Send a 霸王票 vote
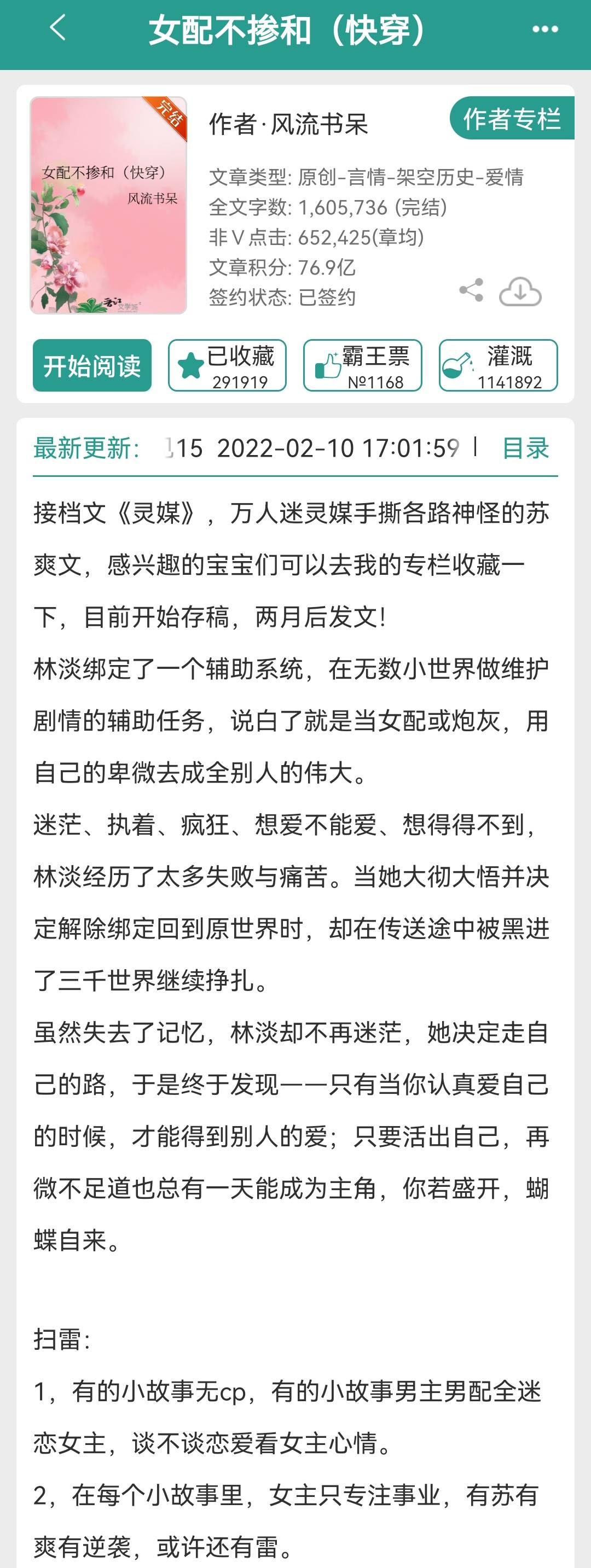591x1568 pixels. click(x=362, y=366)
